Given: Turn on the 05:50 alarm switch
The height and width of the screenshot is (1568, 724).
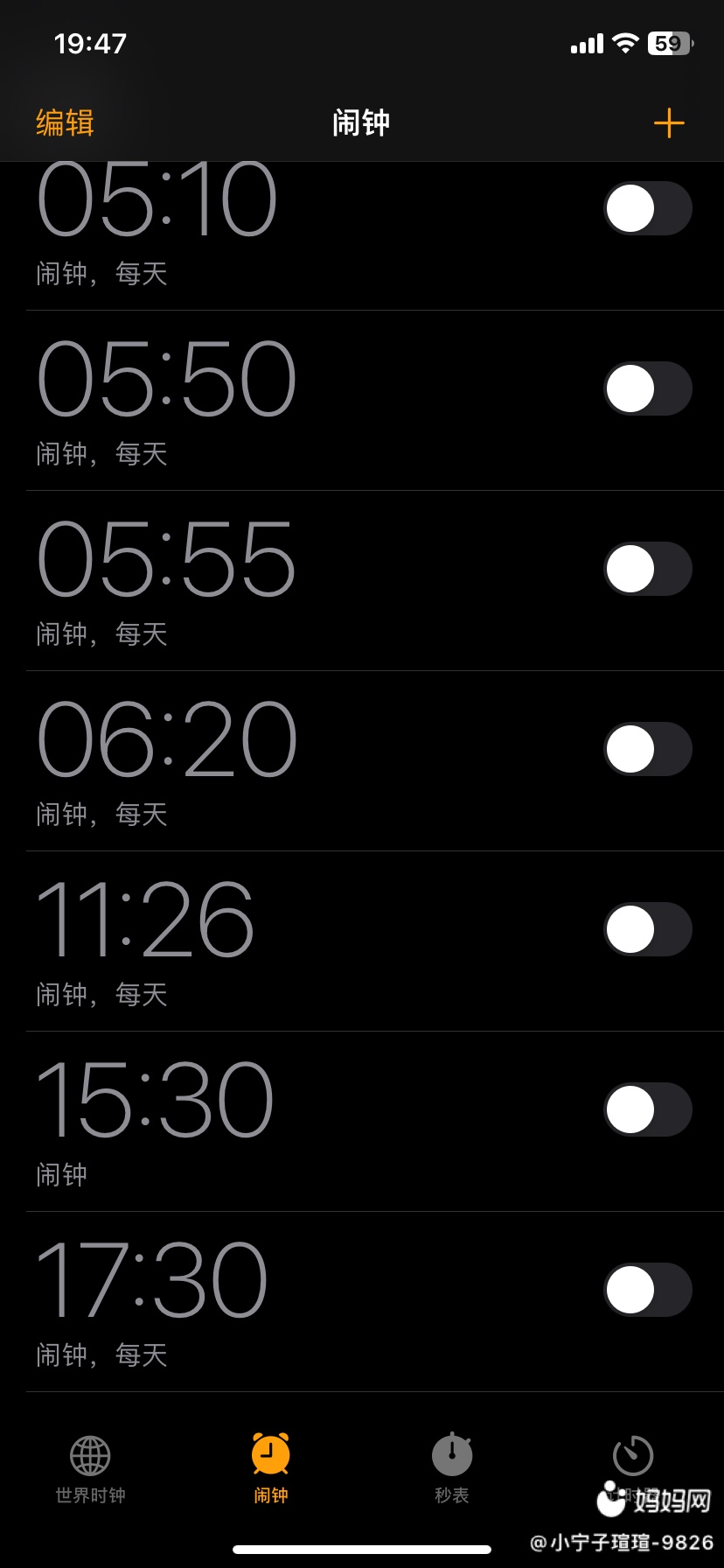Looking at the screenshot, I should coord(647,388).
